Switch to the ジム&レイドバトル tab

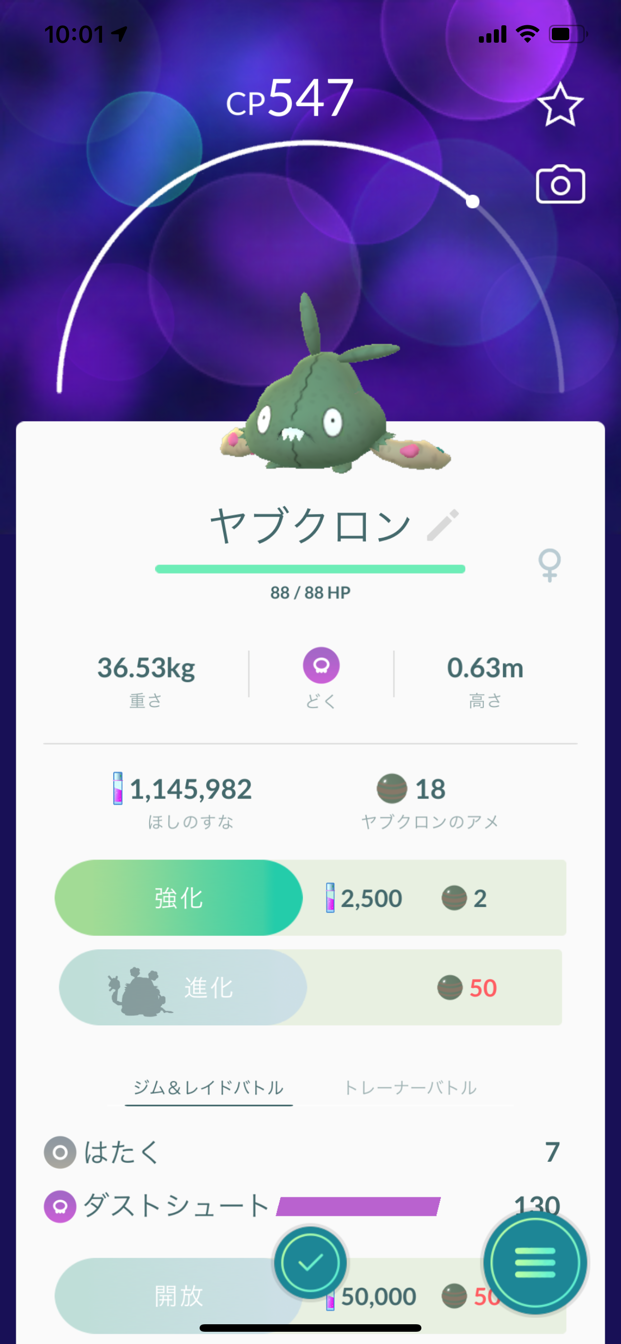(209, 1088)
